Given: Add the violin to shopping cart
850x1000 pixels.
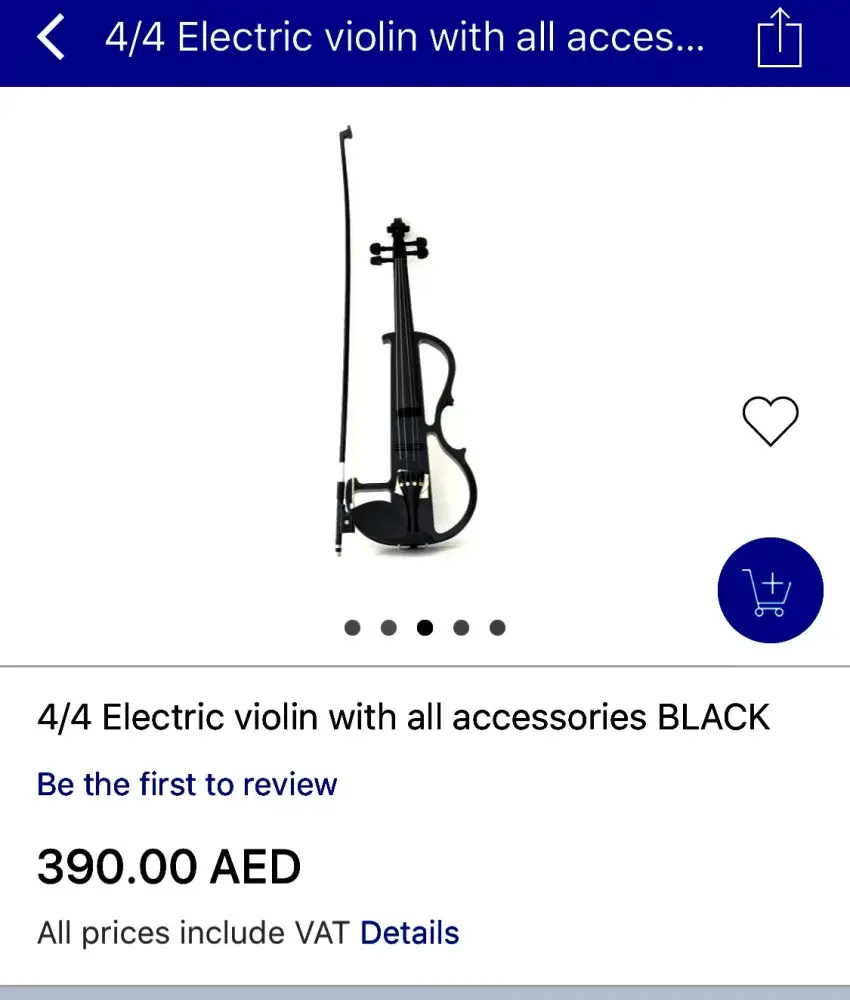Looking at the screenshot, I should (x=769, y=590).
